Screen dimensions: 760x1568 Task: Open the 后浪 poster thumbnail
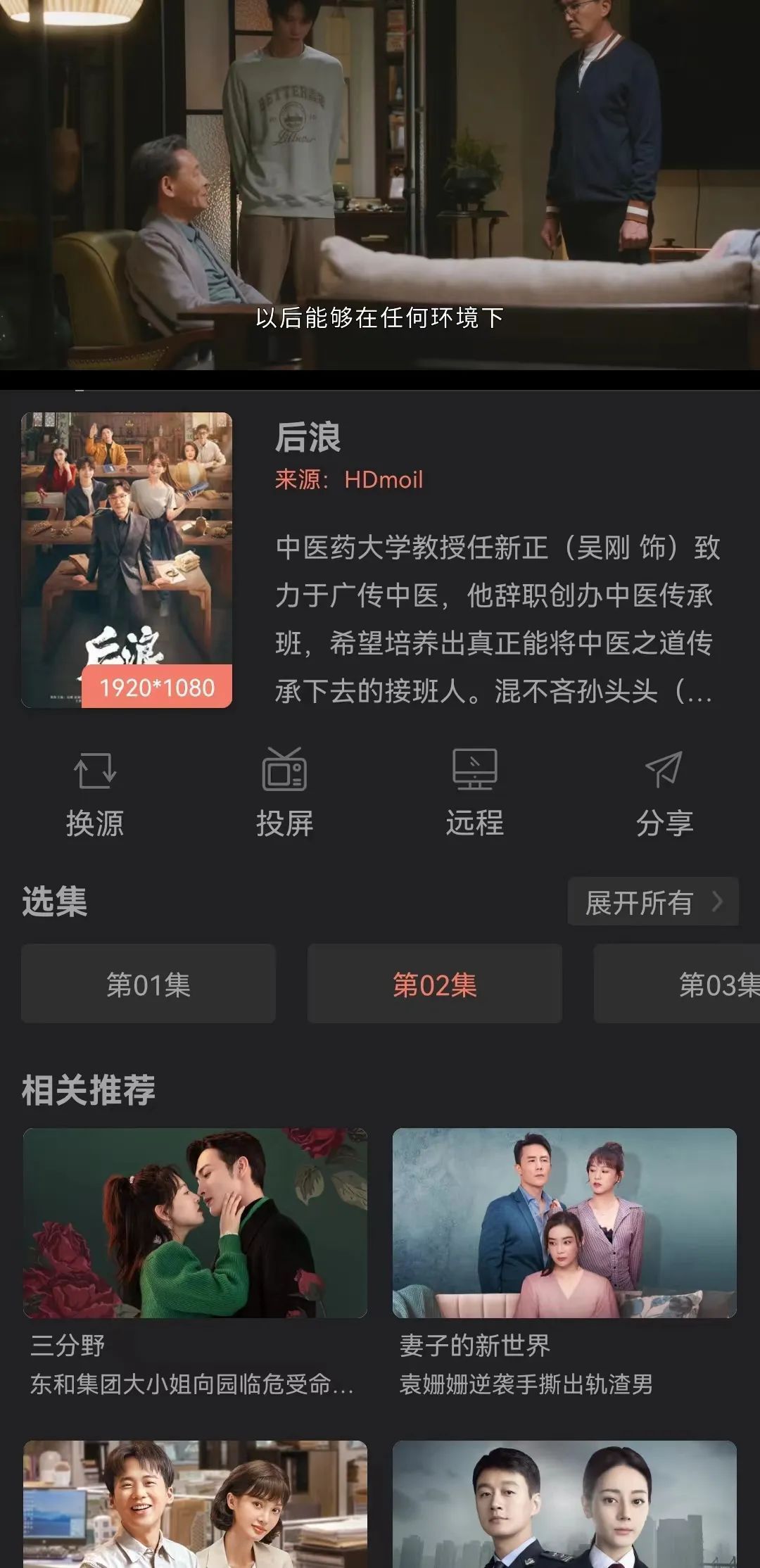point(127,559)
